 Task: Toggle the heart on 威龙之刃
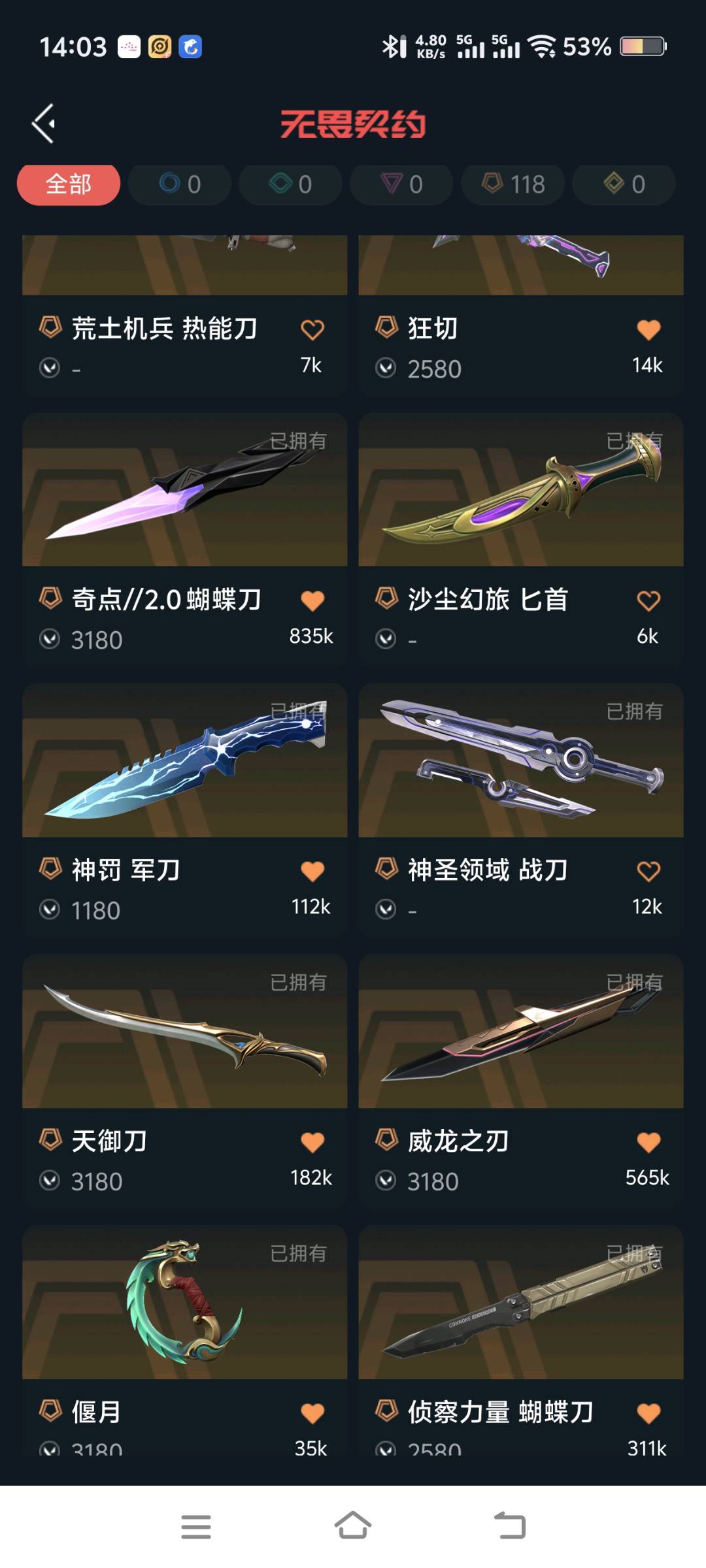648,1143
